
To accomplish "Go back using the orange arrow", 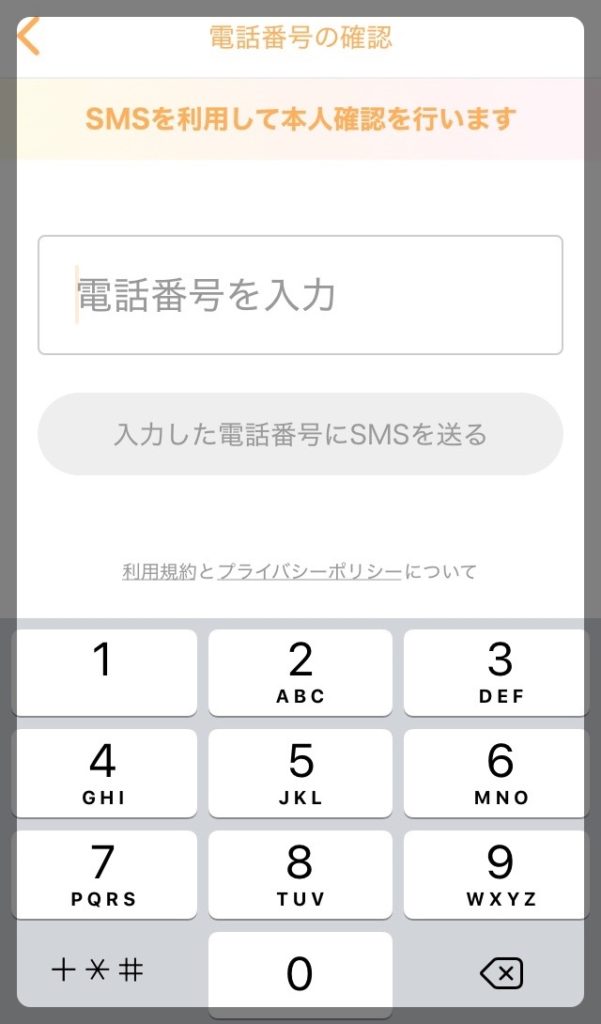I will click(29, 37).
